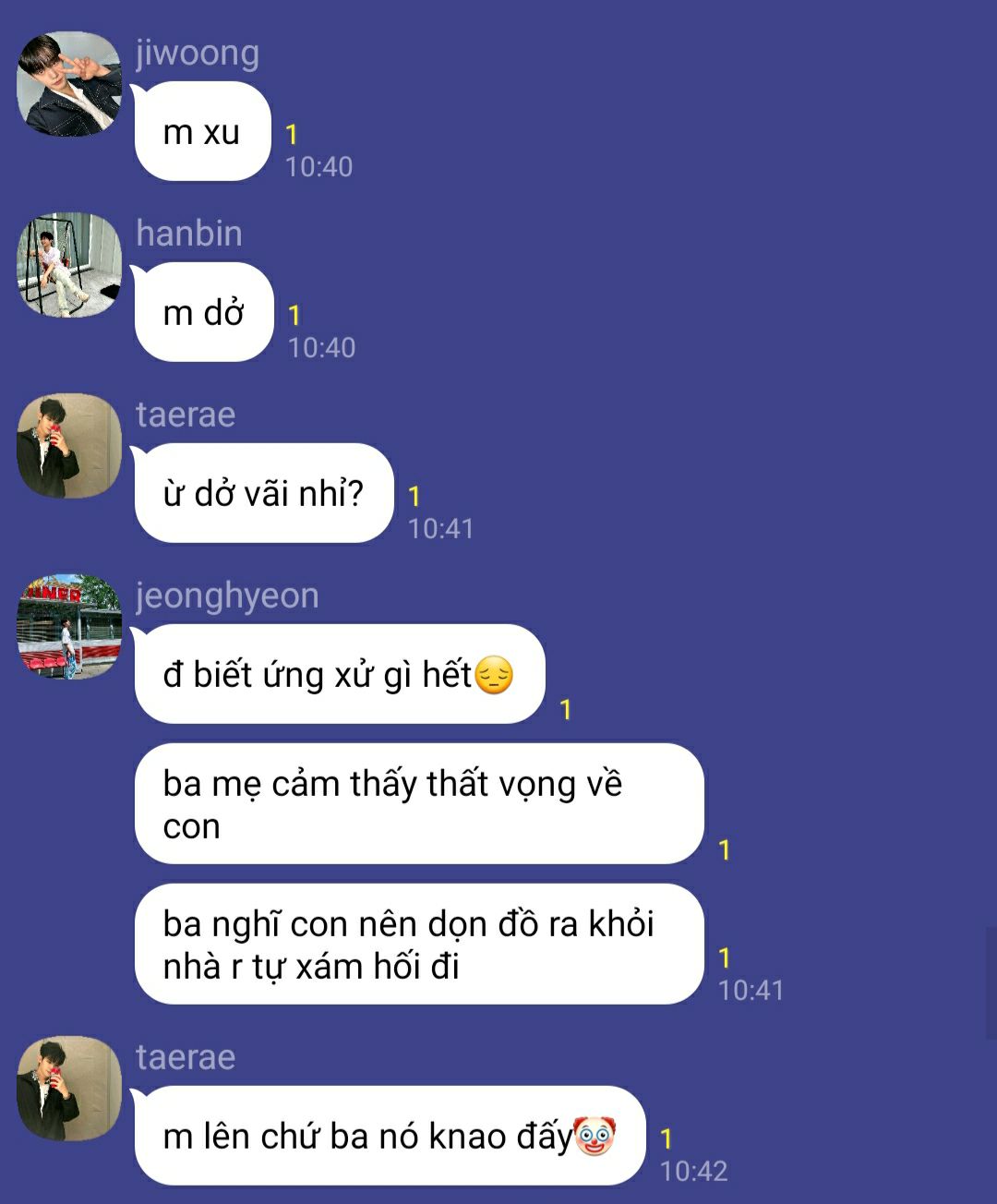View hanbin's profile from his avatar
This screenshot has height=1204, width=997.
[69, 265]
